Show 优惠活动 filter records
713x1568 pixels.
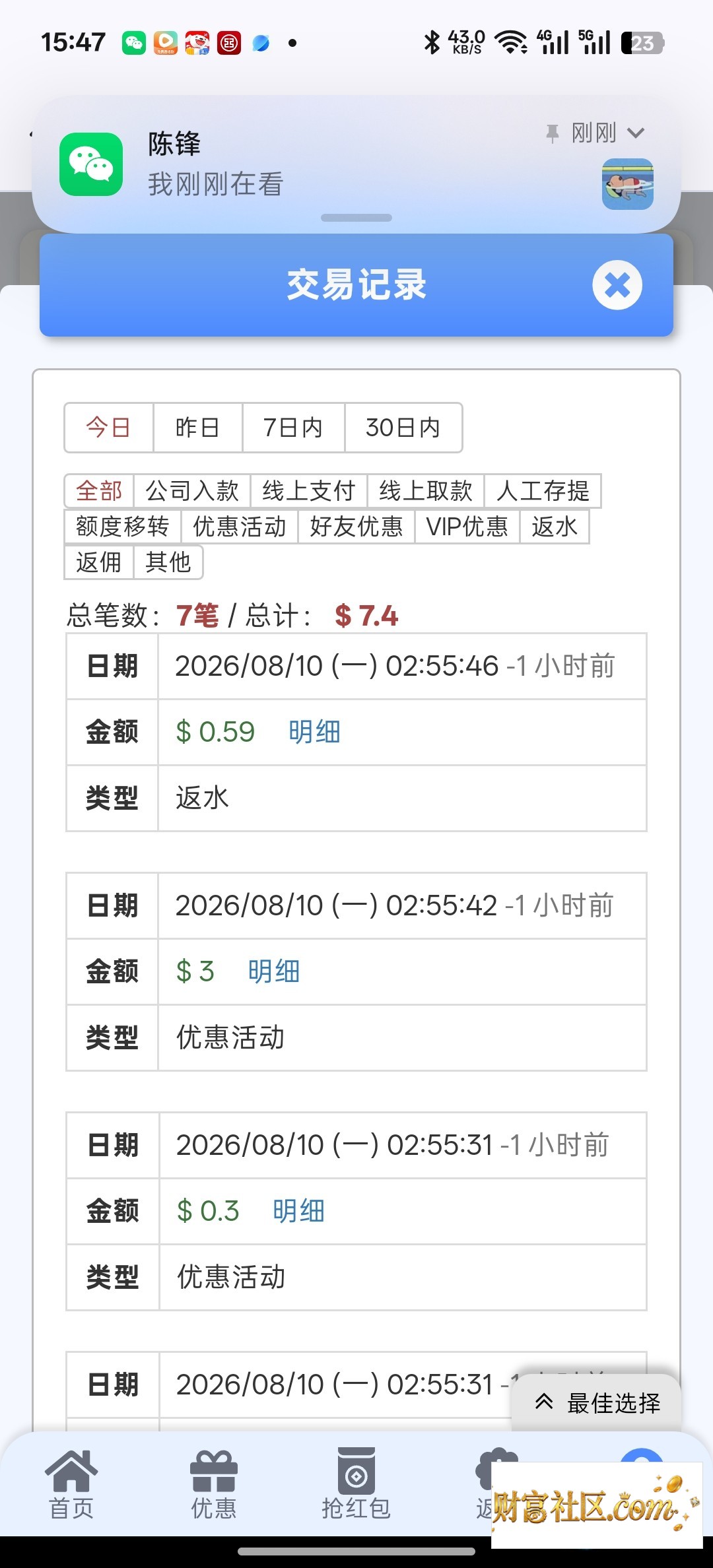click(x=239, y=527)
